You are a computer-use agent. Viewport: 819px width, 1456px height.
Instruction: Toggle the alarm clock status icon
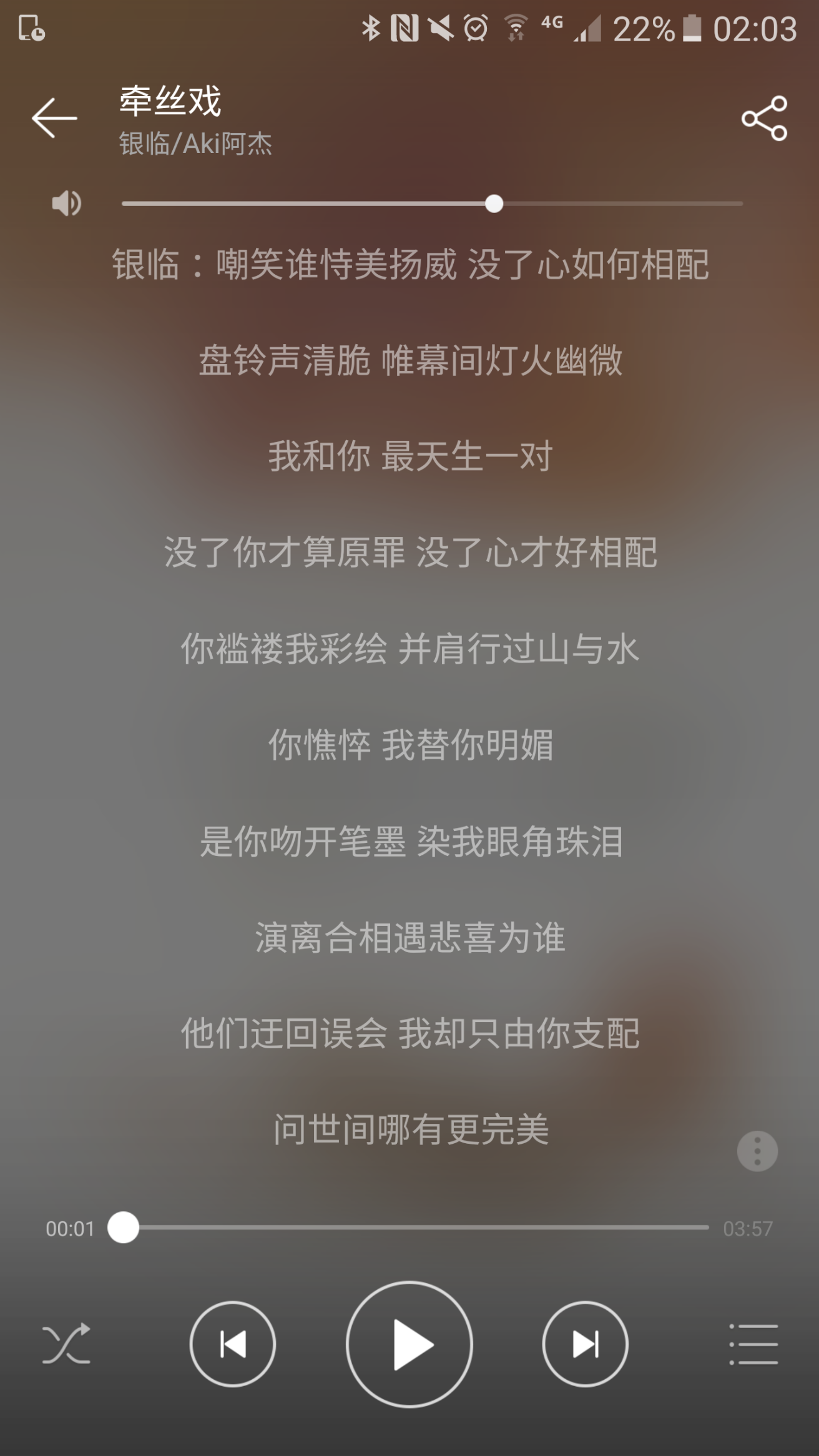click(x=474, y=27)
